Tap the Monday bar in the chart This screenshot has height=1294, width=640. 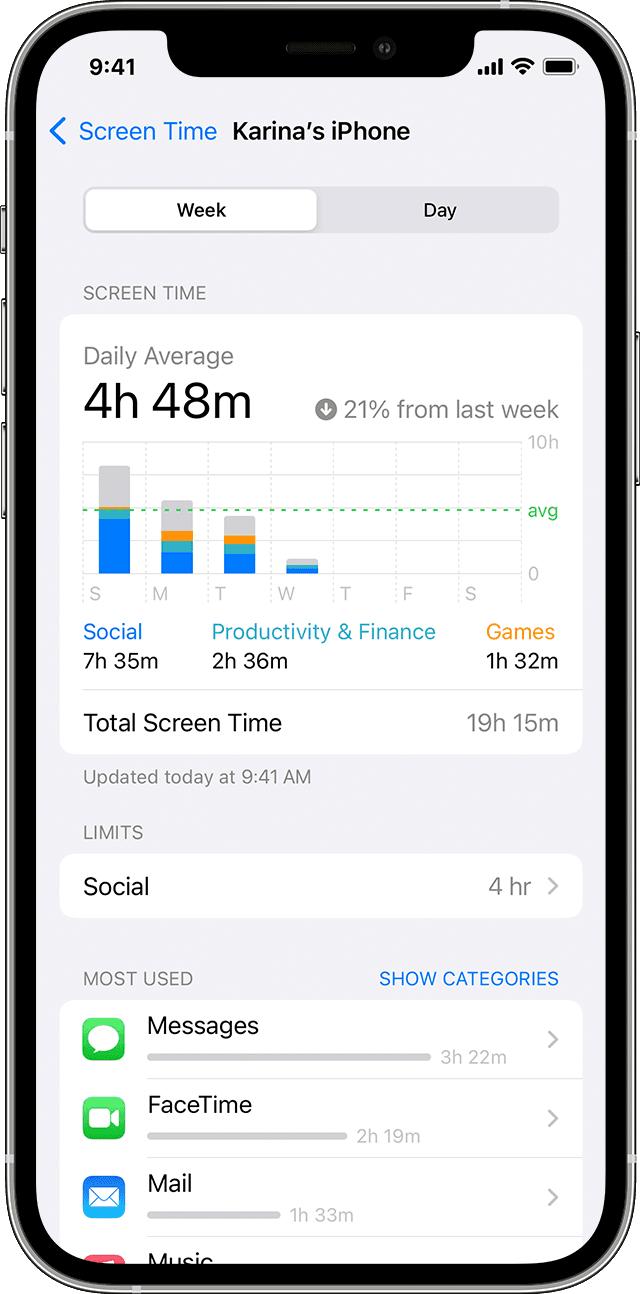(x=177, y=537)
